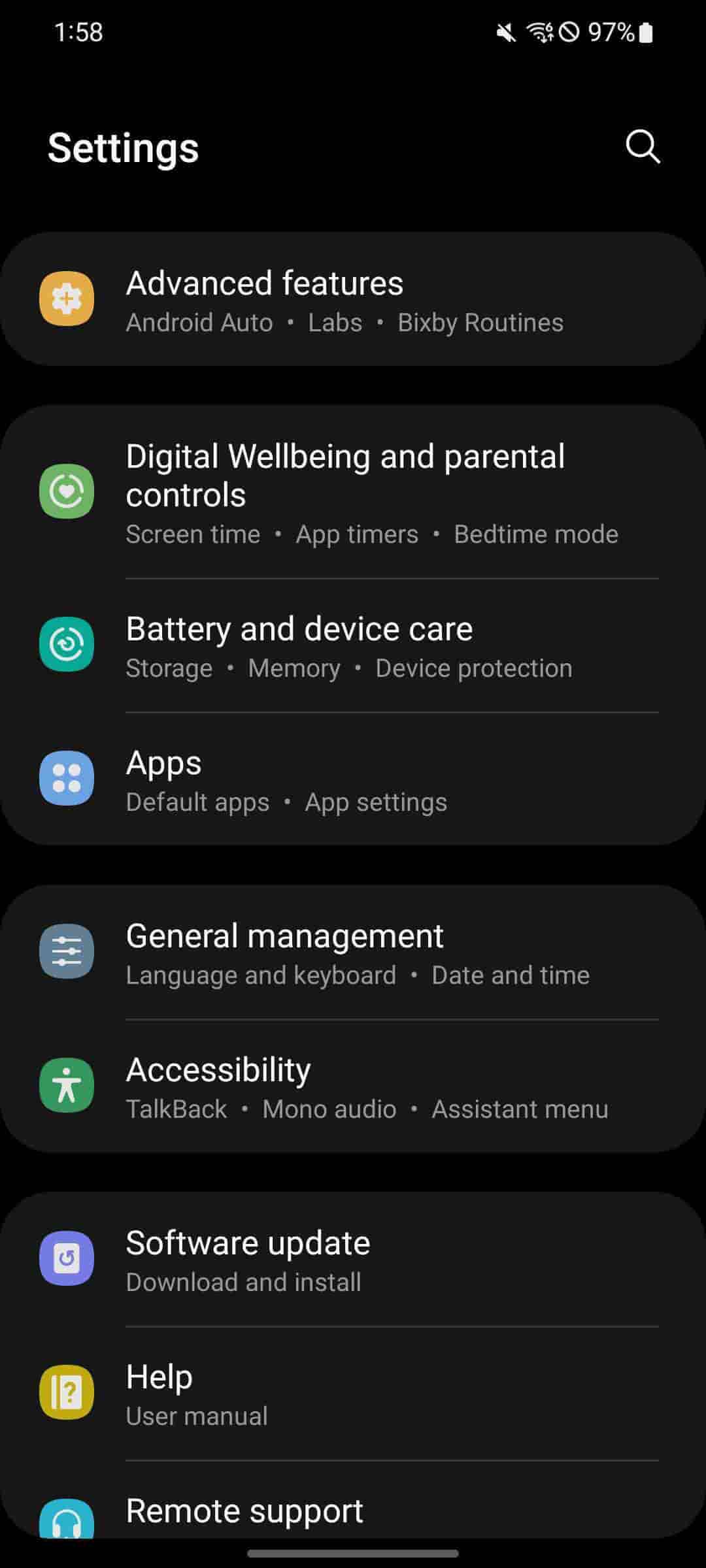
Task: Open Screen time under Digital Wellbeing
Action: point(193,534)
